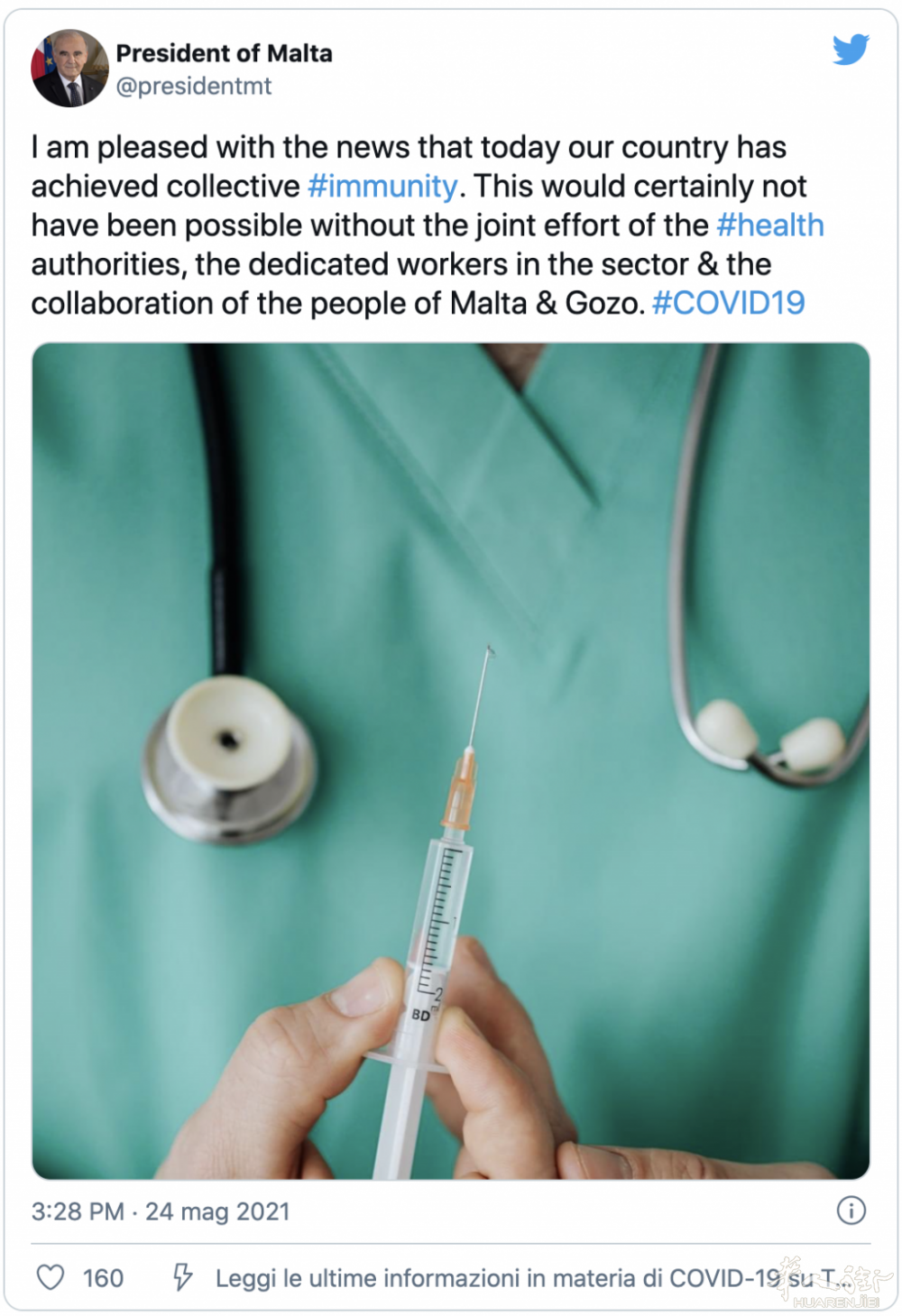The image size is (902, 1316).
Task: Open the #COVID19 hashtag
Action: [x=728, y=303]
